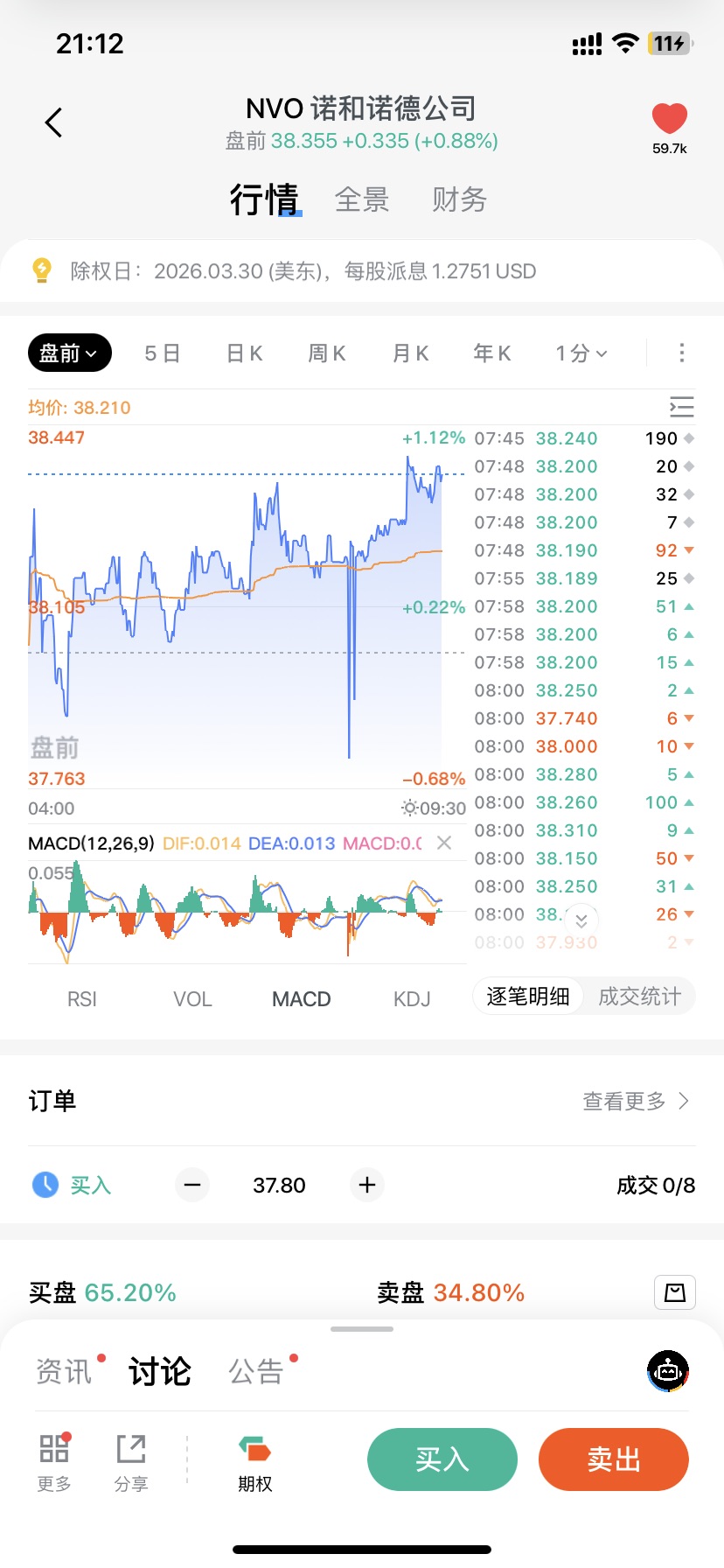Viewport: 724px width, 1568px height.
Task: Tap the red heart favorite icon
Action: pyautogui.click(x=669, y=119)
